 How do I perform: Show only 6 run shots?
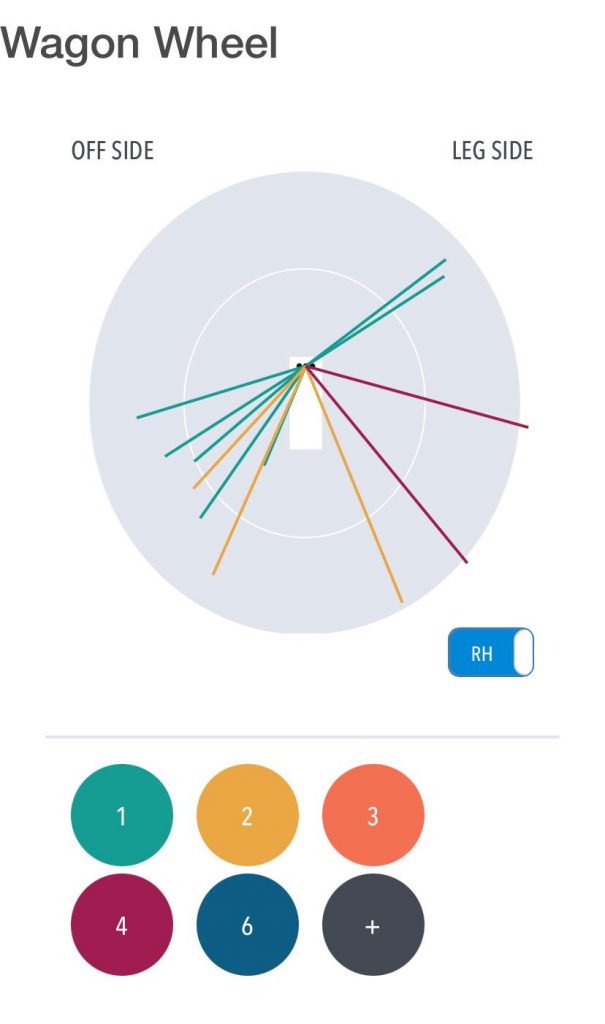pyautogui.click(x=247, y=925)
